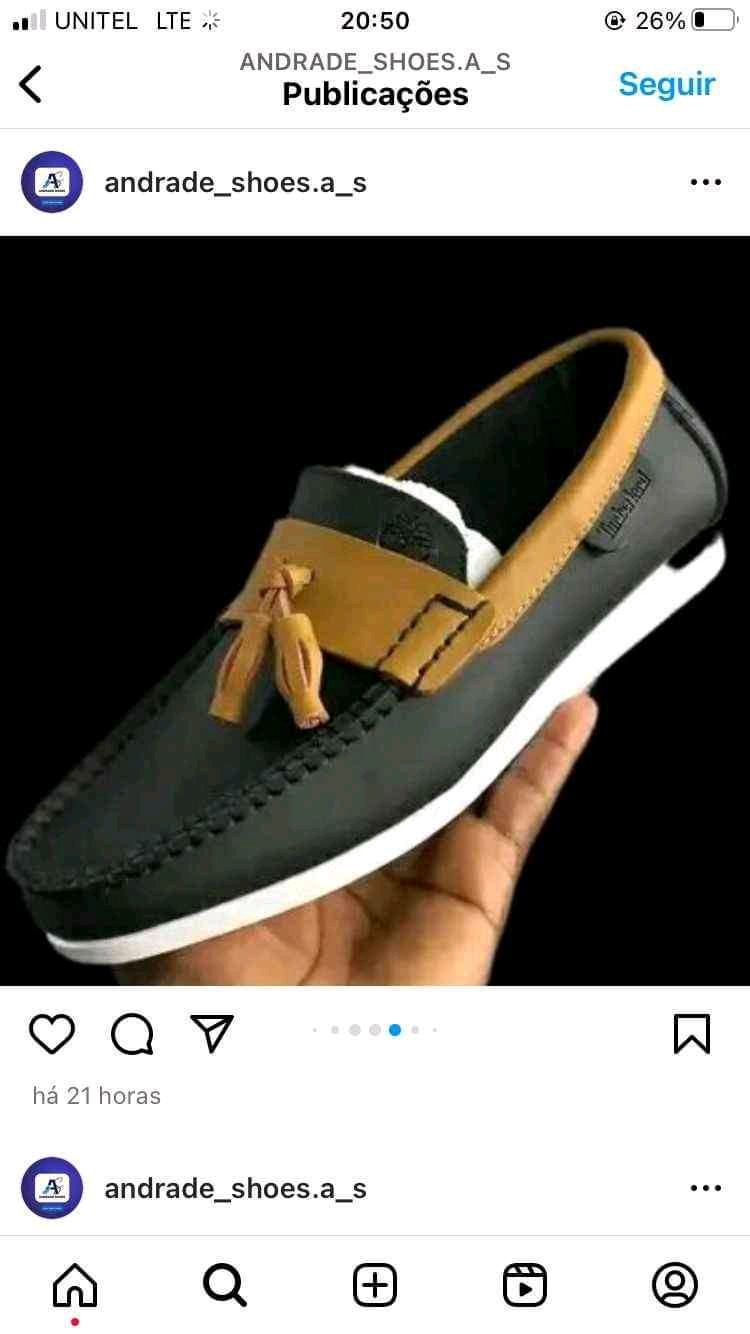Open your Profile tab
Viewport: 750px width, 1334px height.
(675, 1285)
